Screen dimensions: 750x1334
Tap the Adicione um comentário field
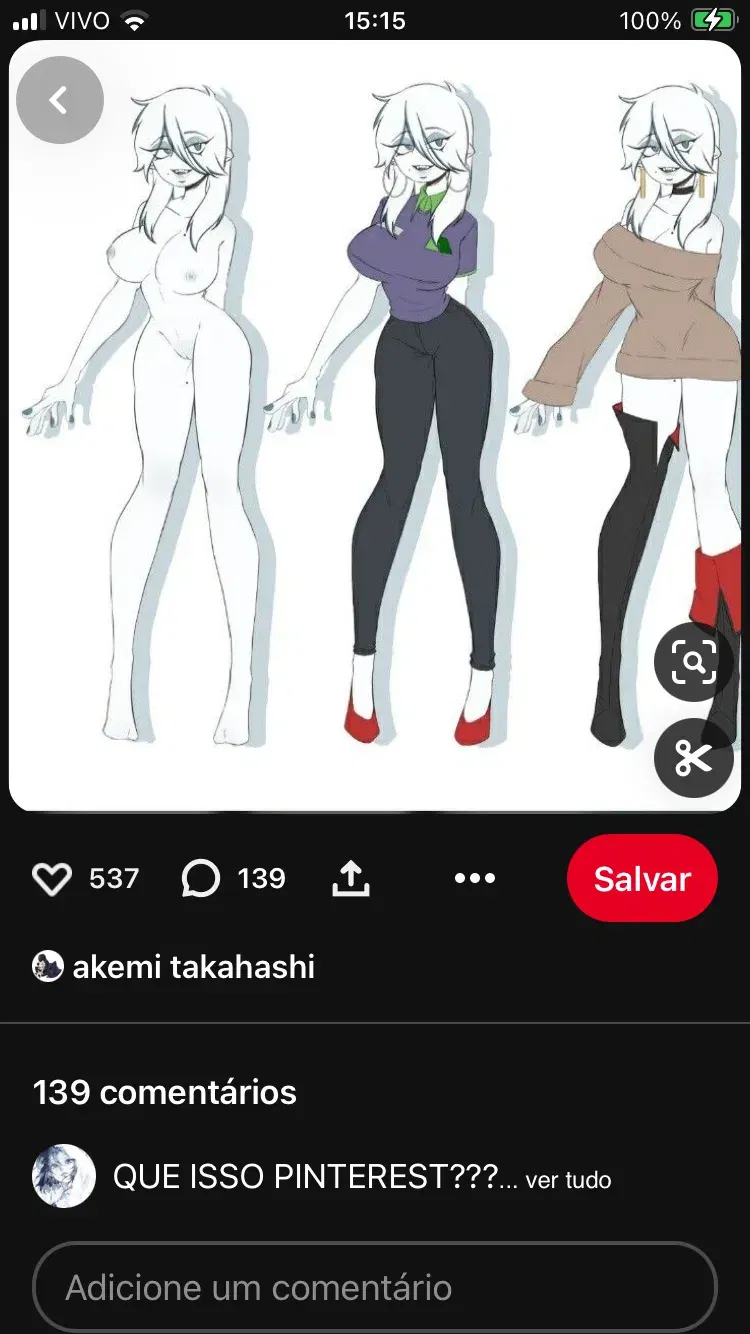click(375, 1287)
